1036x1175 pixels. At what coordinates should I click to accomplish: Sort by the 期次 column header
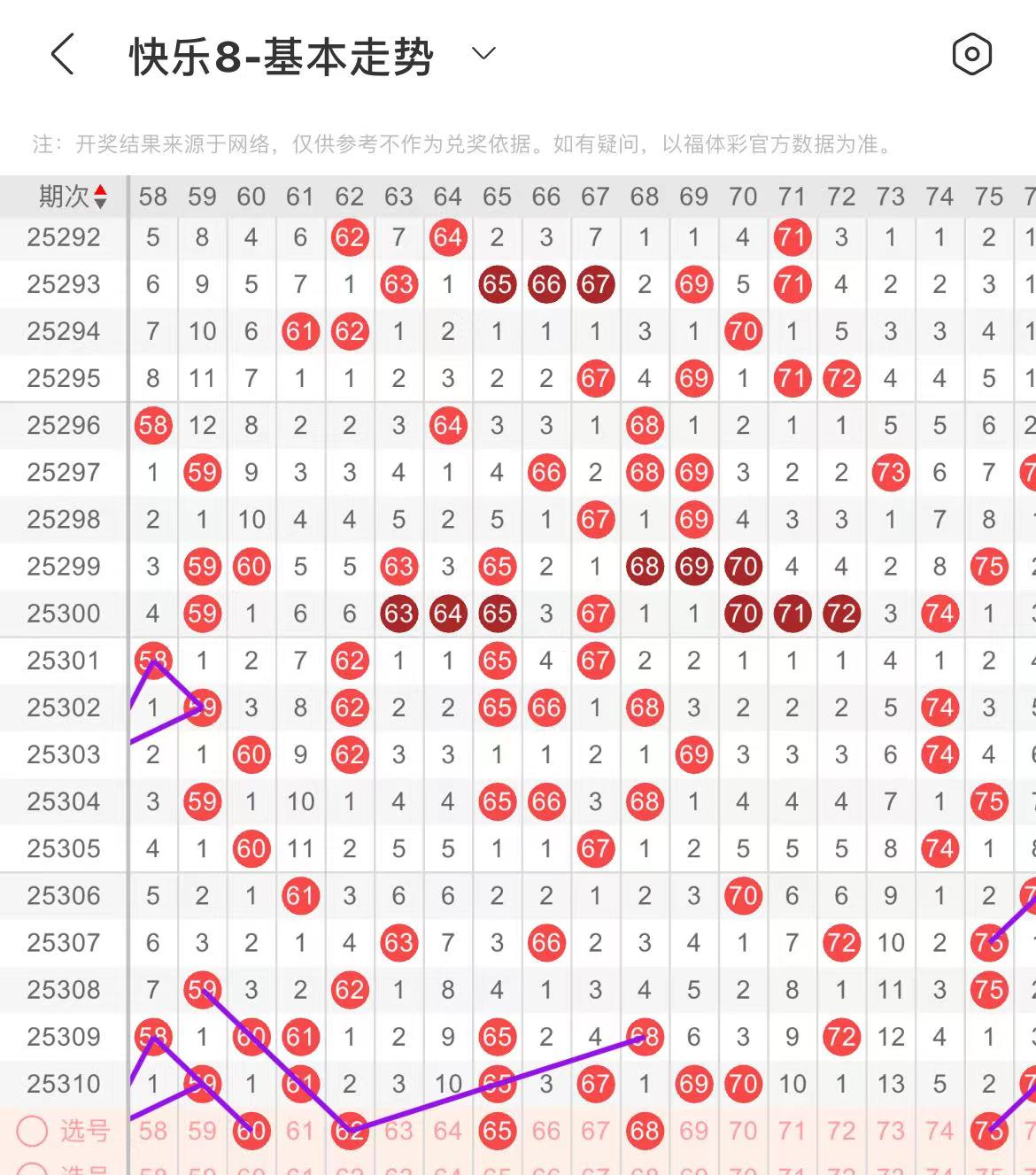[73, 197]
